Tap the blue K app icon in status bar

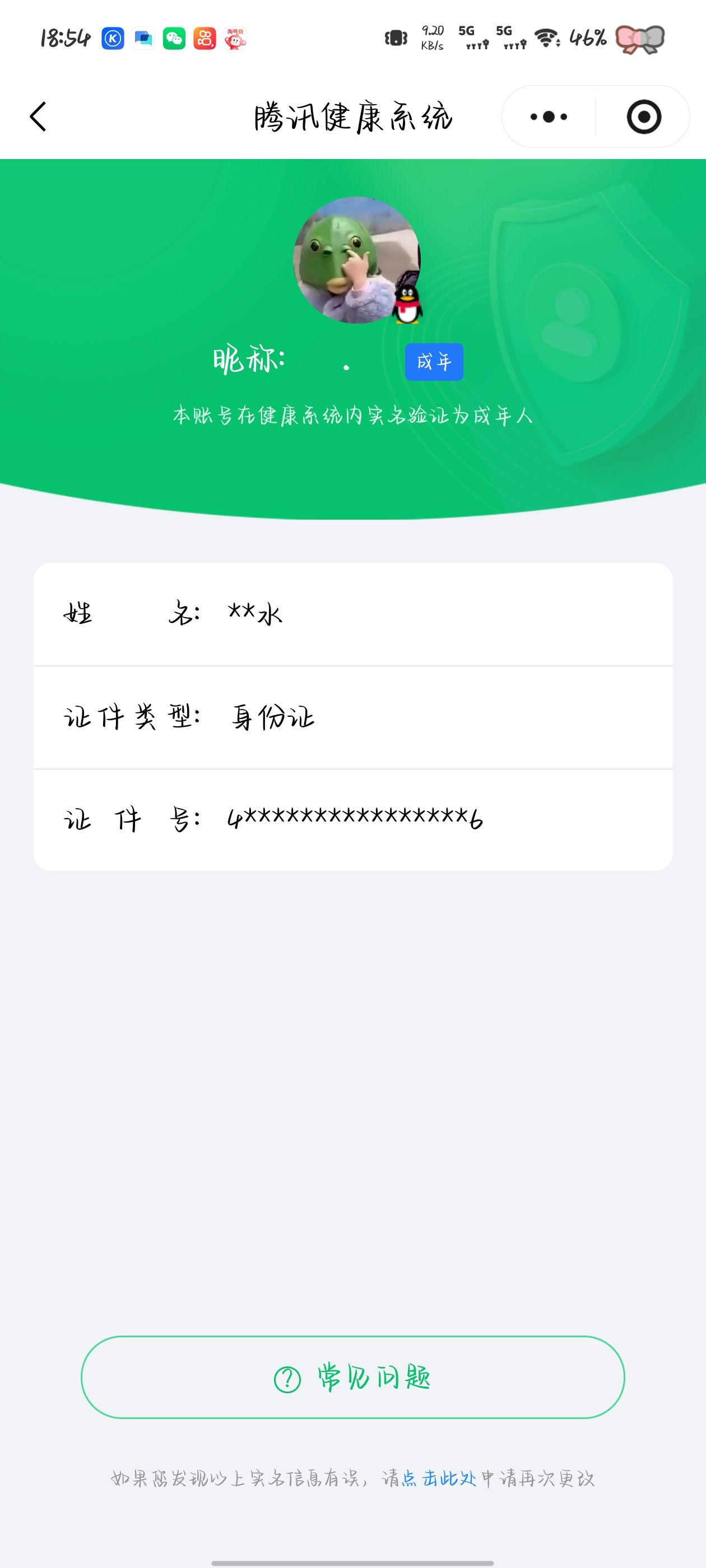(x=112, y=38)
